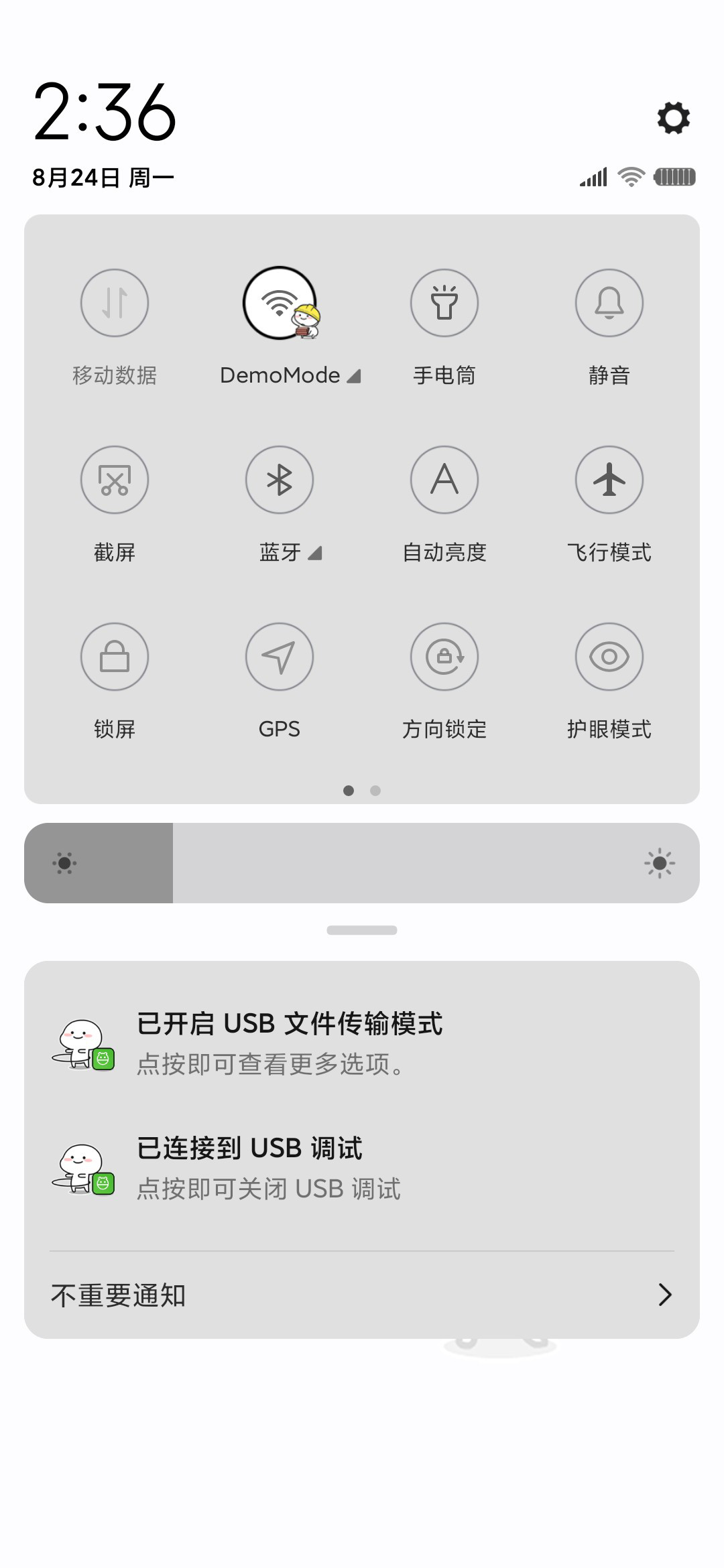Set brightness on the brightness slider

click(x=362, y=863)
